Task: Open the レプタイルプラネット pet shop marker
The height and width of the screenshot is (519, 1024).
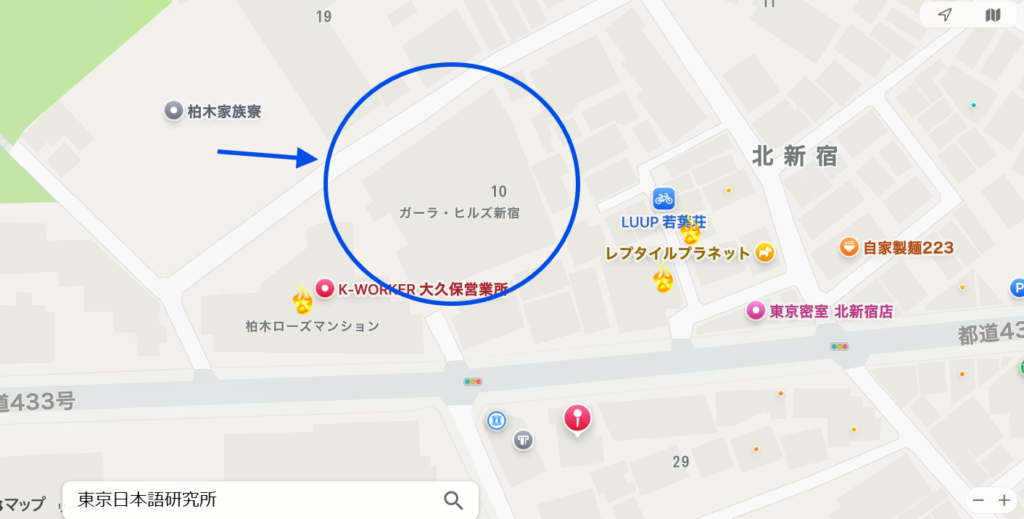Action: [x=765, y=253]
